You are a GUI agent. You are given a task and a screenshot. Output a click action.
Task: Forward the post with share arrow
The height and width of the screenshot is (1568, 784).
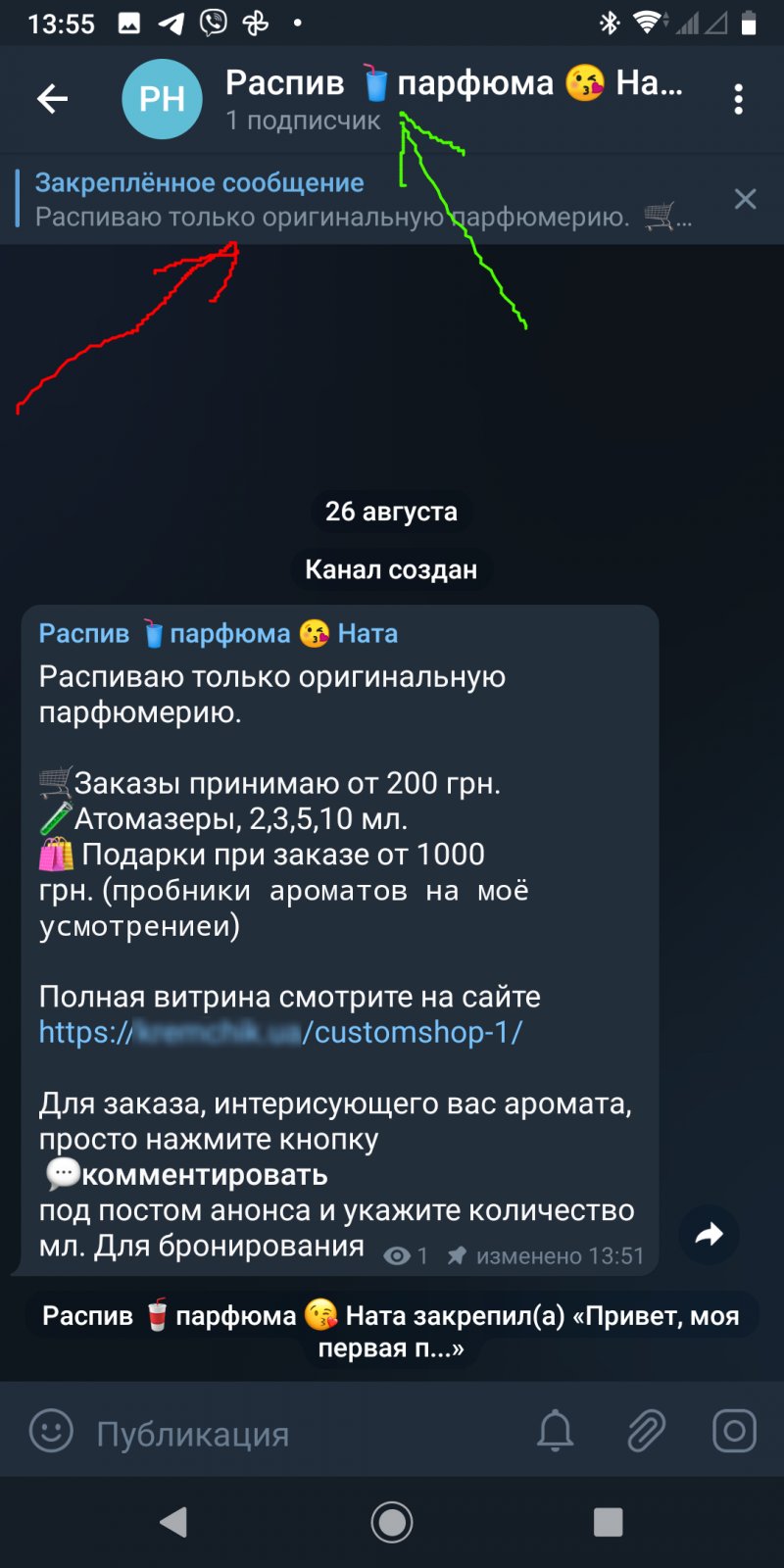(709, 1235)
